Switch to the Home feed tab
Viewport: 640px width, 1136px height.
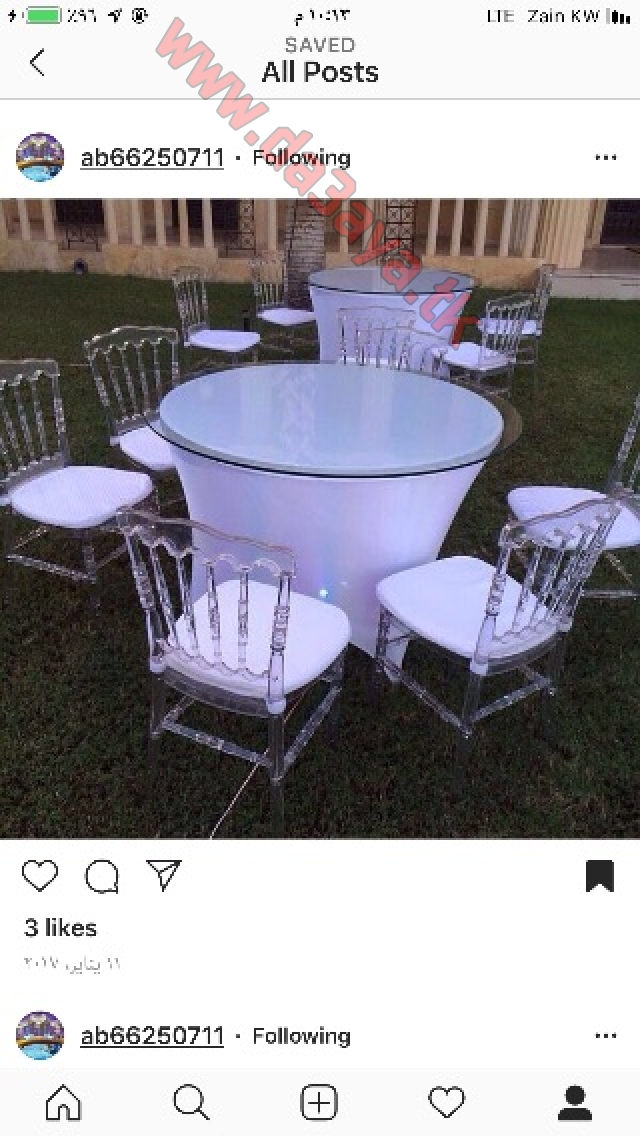click(x=64, y=1103)
